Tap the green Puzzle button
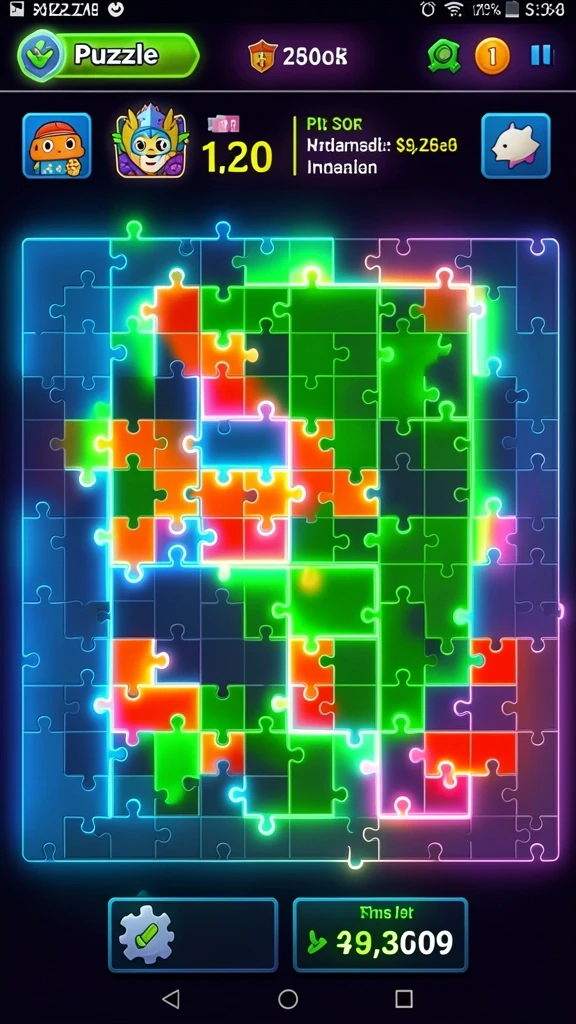The image size is (576, 1024). (x=108, y=55)
